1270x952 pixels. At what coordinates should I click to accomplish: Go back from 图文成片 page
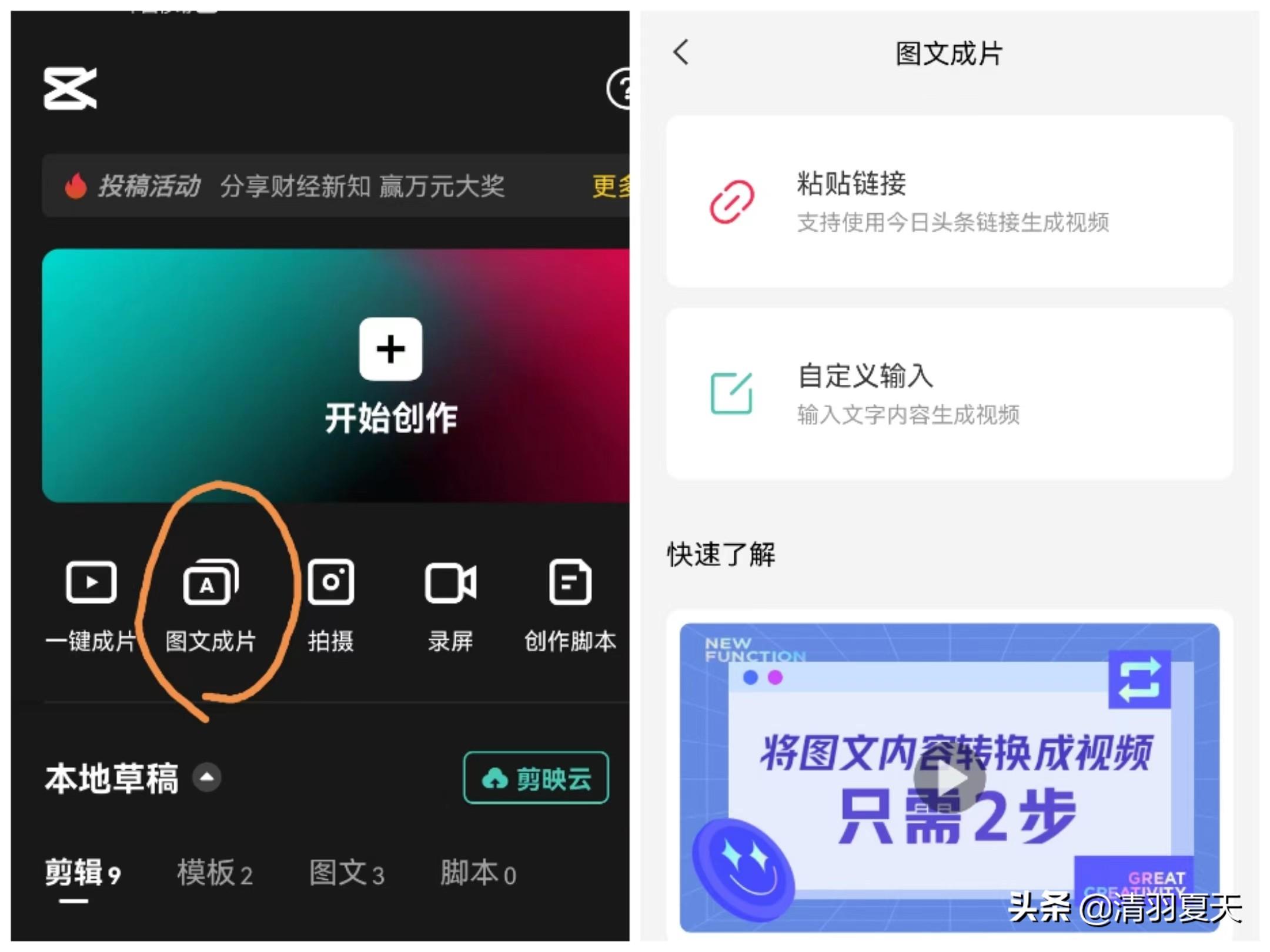(x=681, y=53)
